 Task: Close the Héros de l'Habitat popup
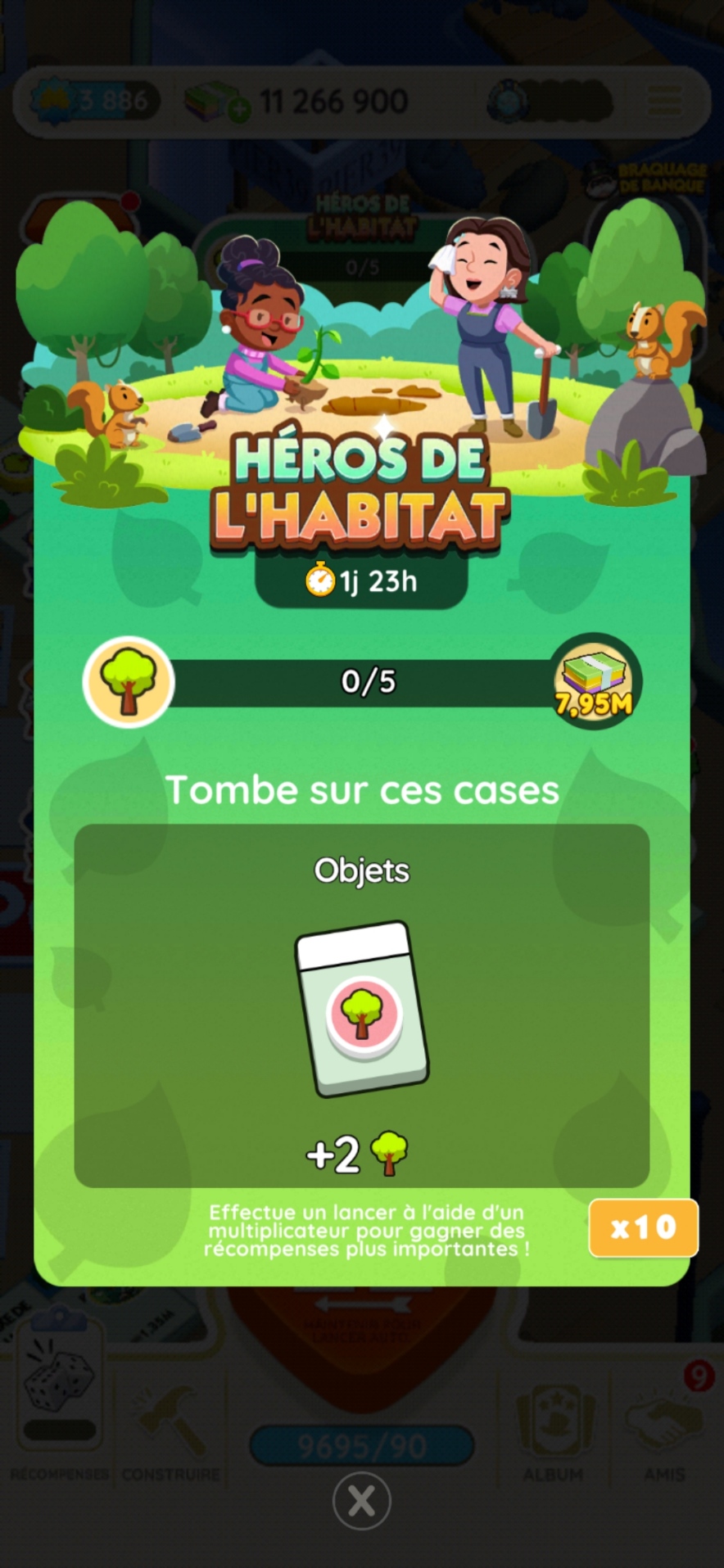(x=361, y=1500)
